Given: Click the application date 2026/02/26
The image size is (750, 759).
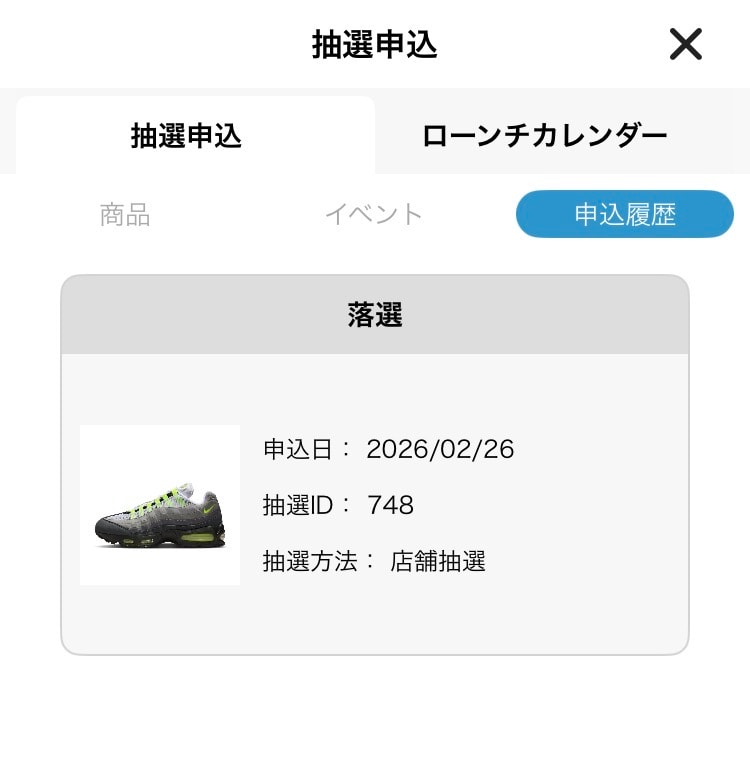Looking at the screenshot, I should [440, 450].
